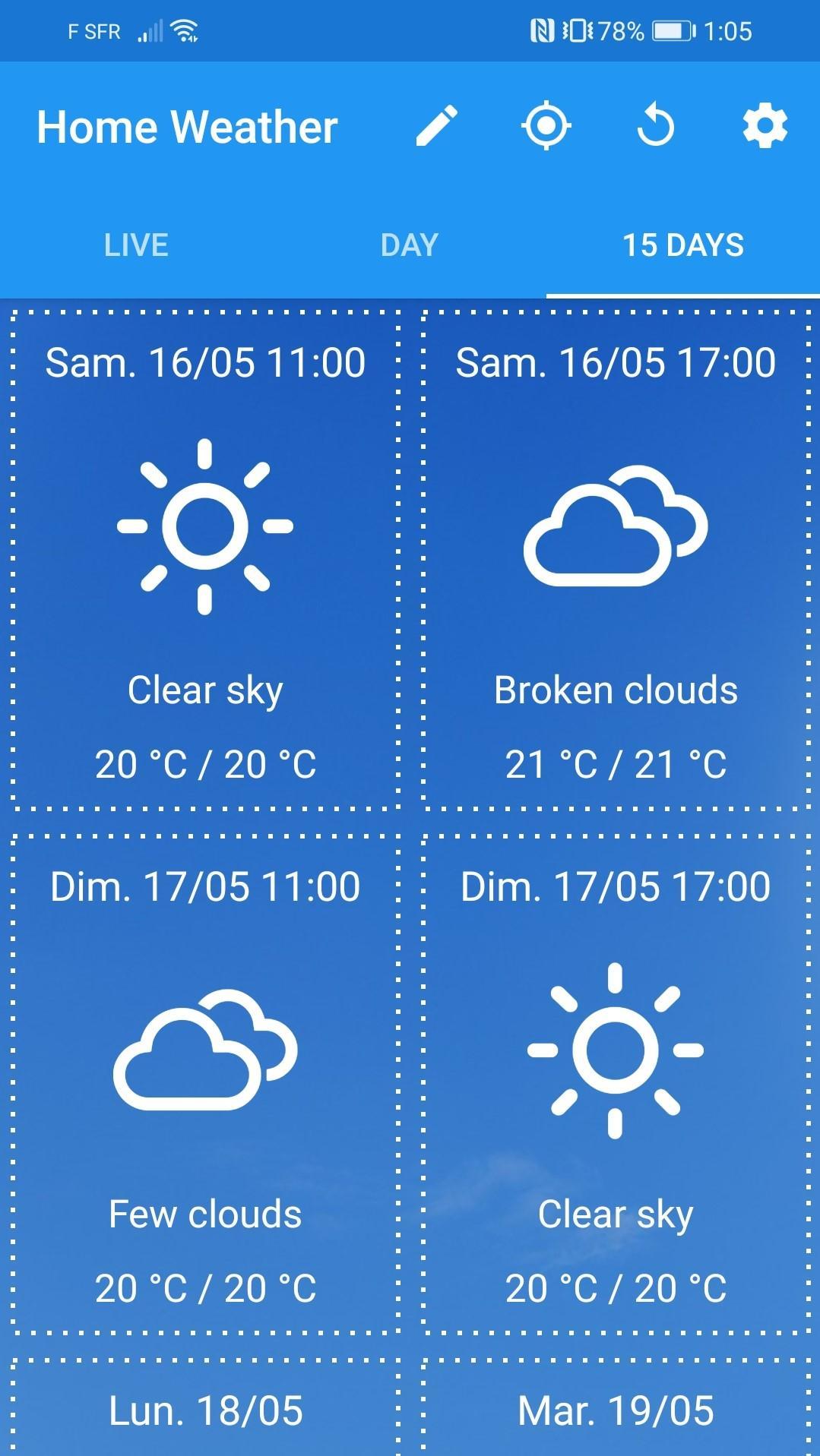Open the Sam. 16/05 17:00 forecast card
The image size is (820, 1456).
coord(616,560)
